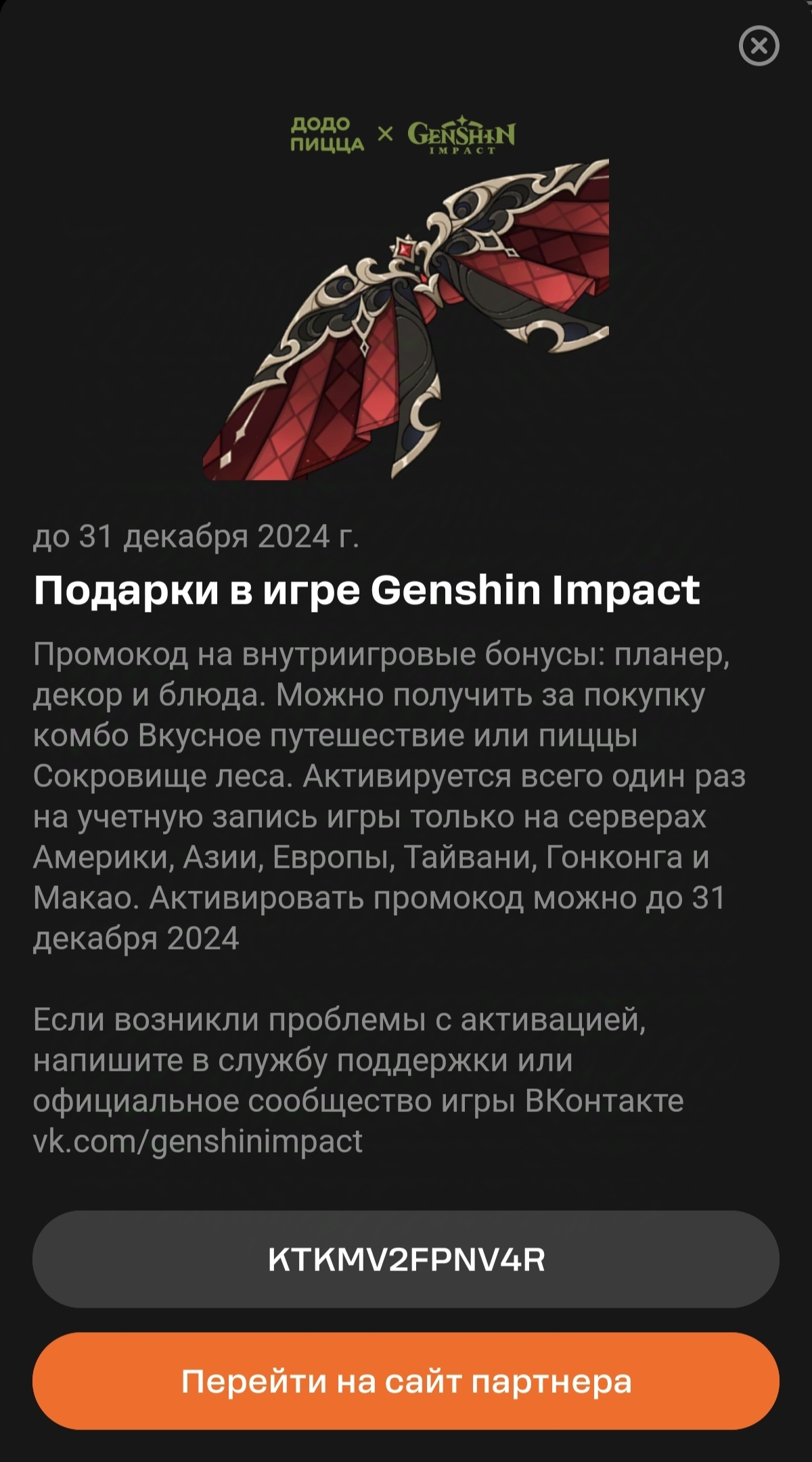Tap Перейти на сайт партнера button

pyautogui.click(x=406, y=1381)
